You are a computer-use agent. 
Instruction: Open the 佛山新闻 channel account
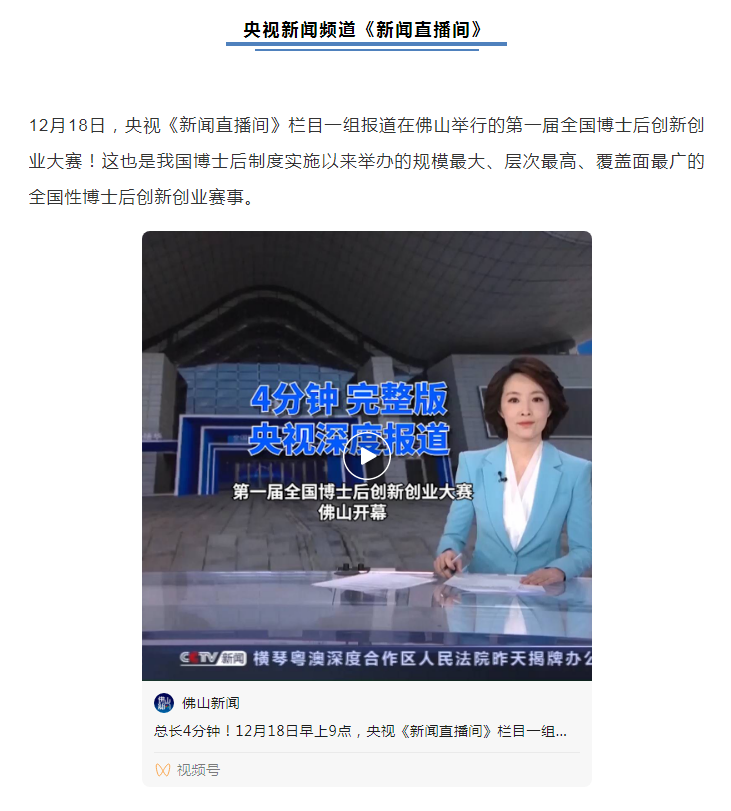pos(210,703)
